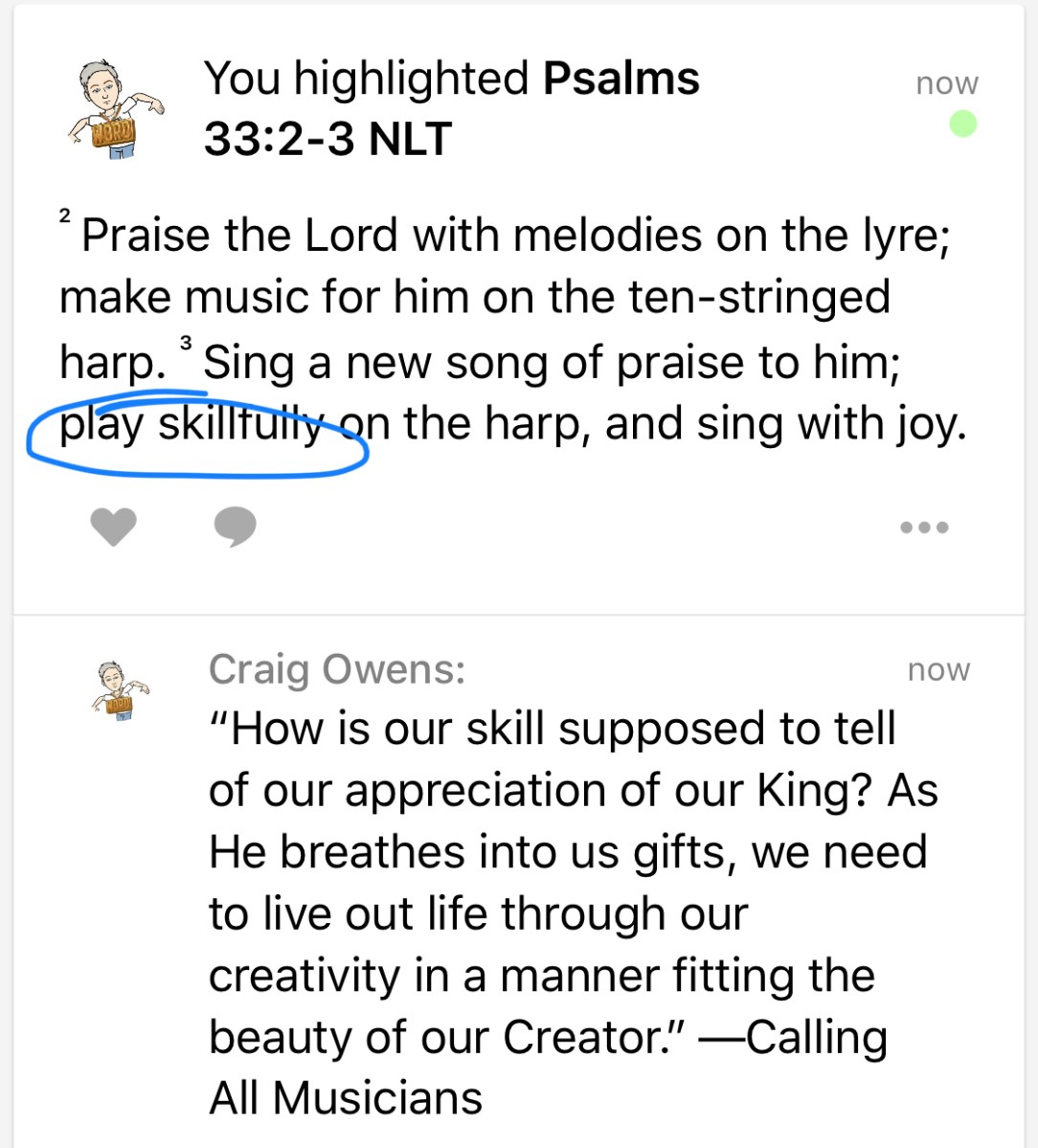
Task: Open comments with the speech bubble icon
Action: pyautogui.click(x=235, y=526)
